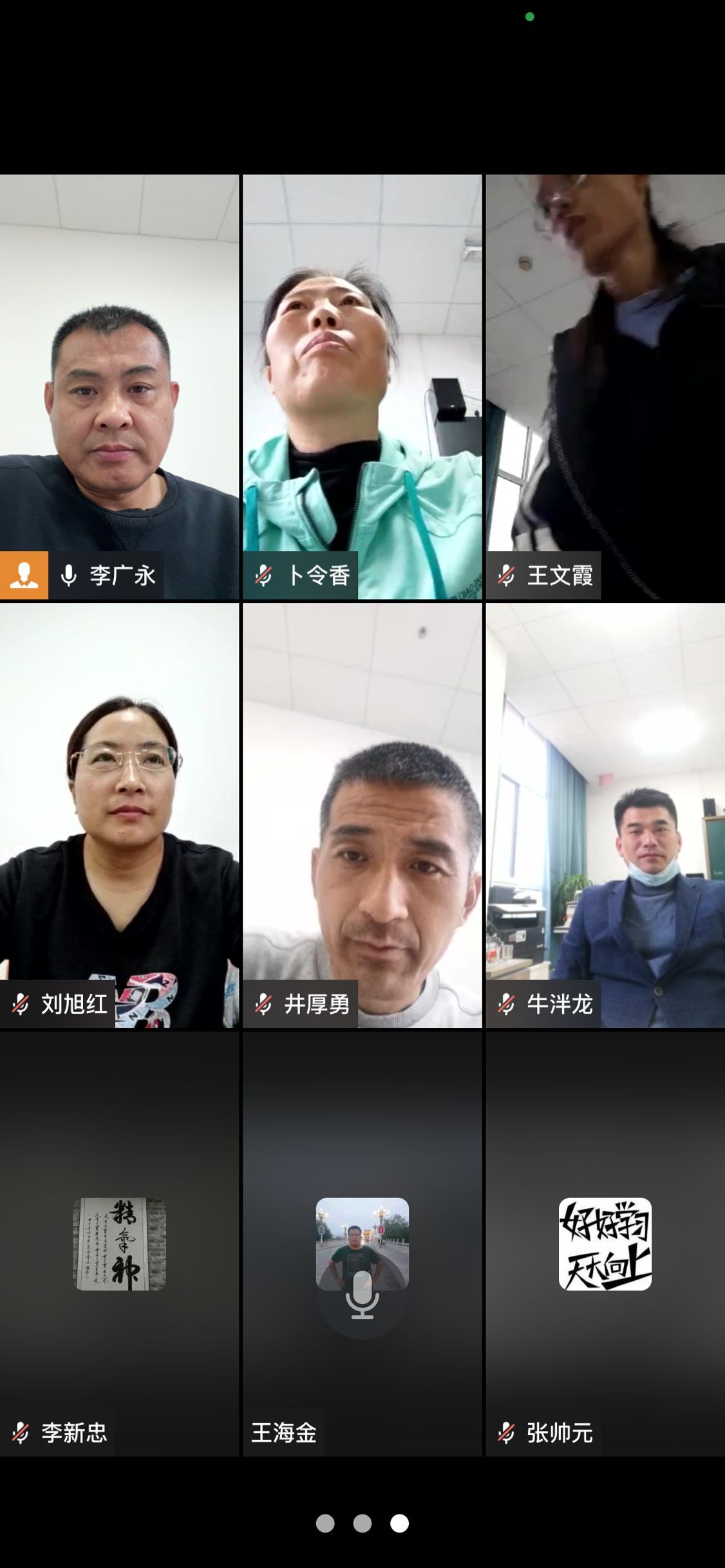
Task: Tap 牛泮龙's video tile
Action: pos(605,815)
